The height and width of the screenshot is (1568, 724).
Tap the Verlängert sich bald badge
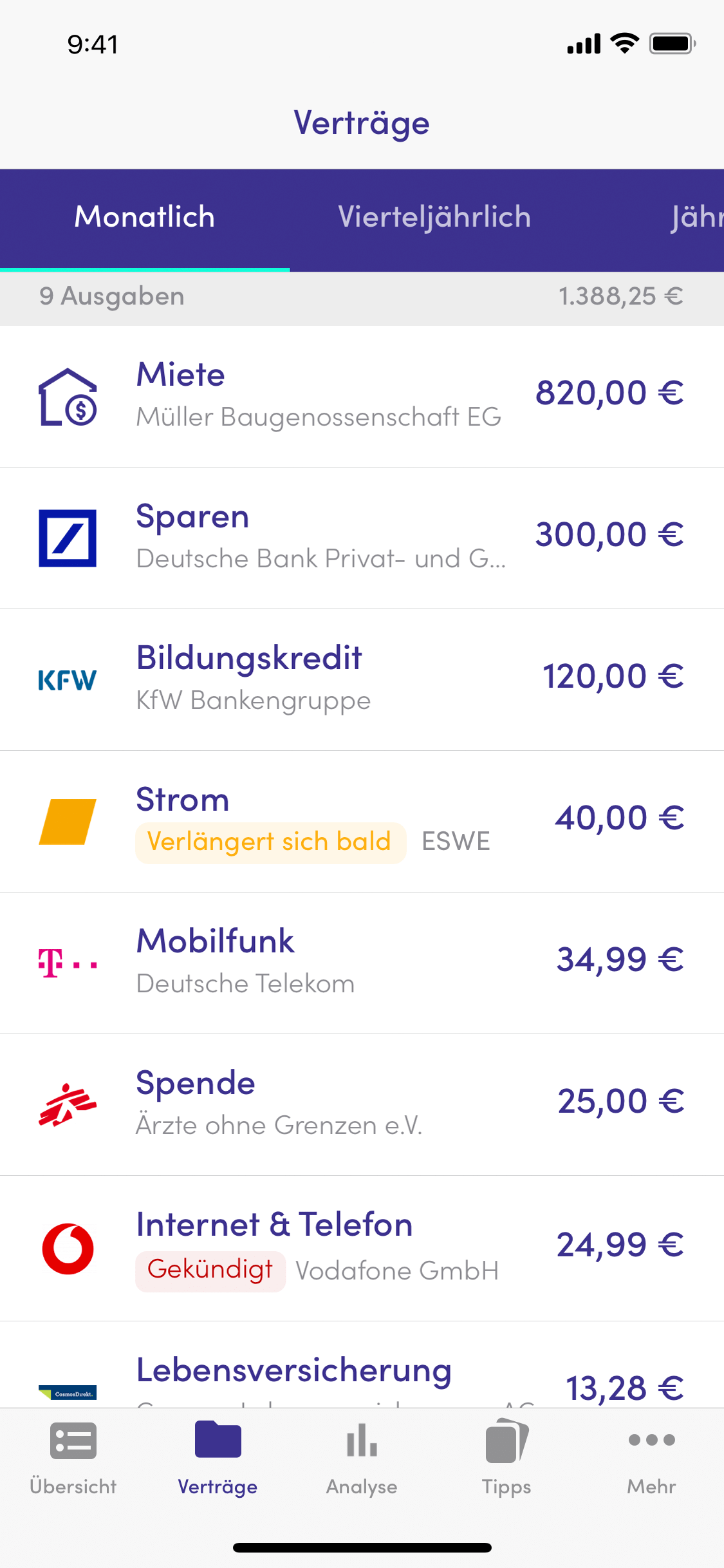[x=270, y=841]
